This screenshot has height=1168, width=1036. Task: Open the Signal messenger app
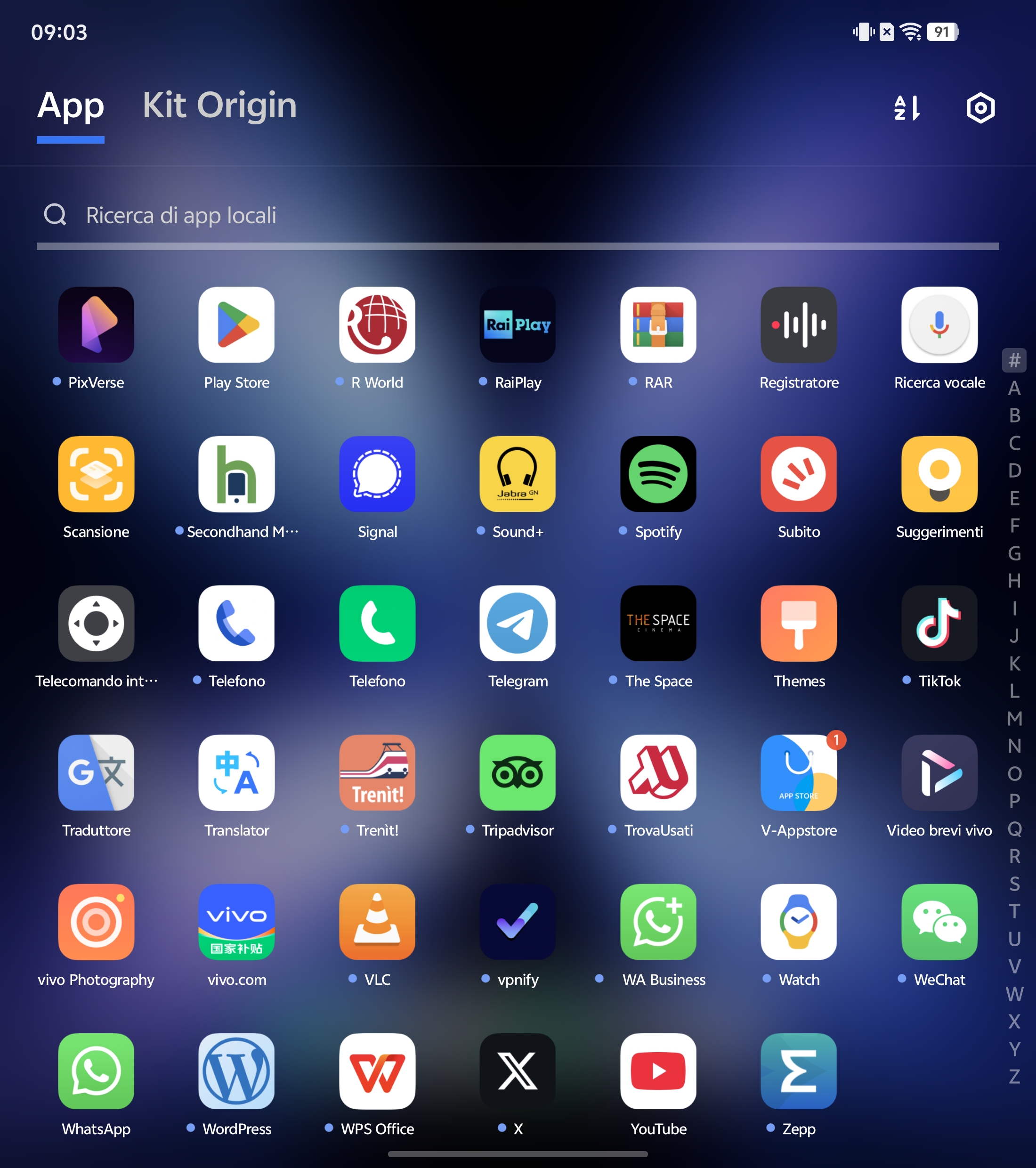pos(377,474)
